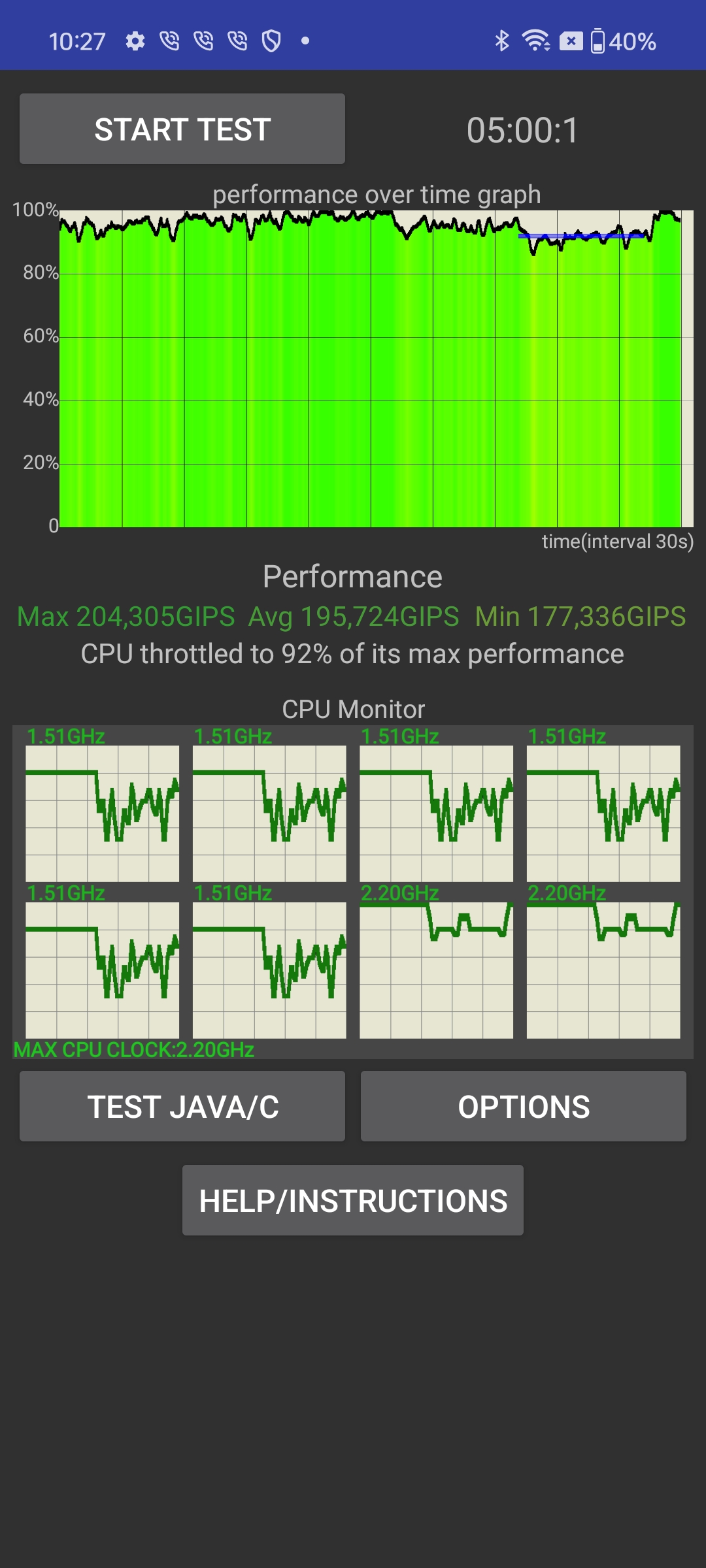The height and width of the screenshot is (1568, 706).
Task: Tap the missing SIM card status icon
Action: [572, 41]
